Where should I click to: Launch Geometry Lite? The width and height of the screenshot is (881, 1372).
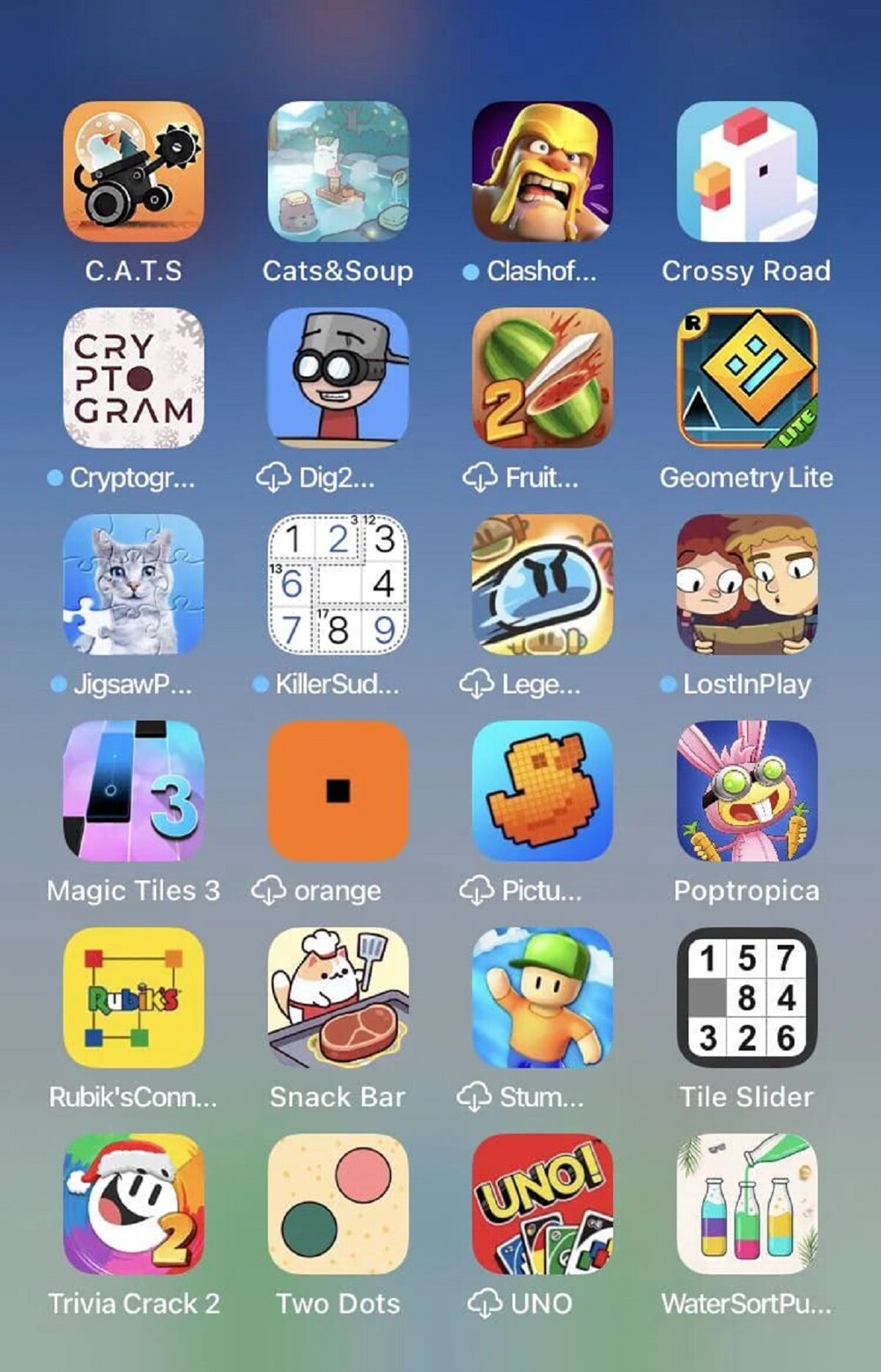pyautogui.click(x=746, y=378)
